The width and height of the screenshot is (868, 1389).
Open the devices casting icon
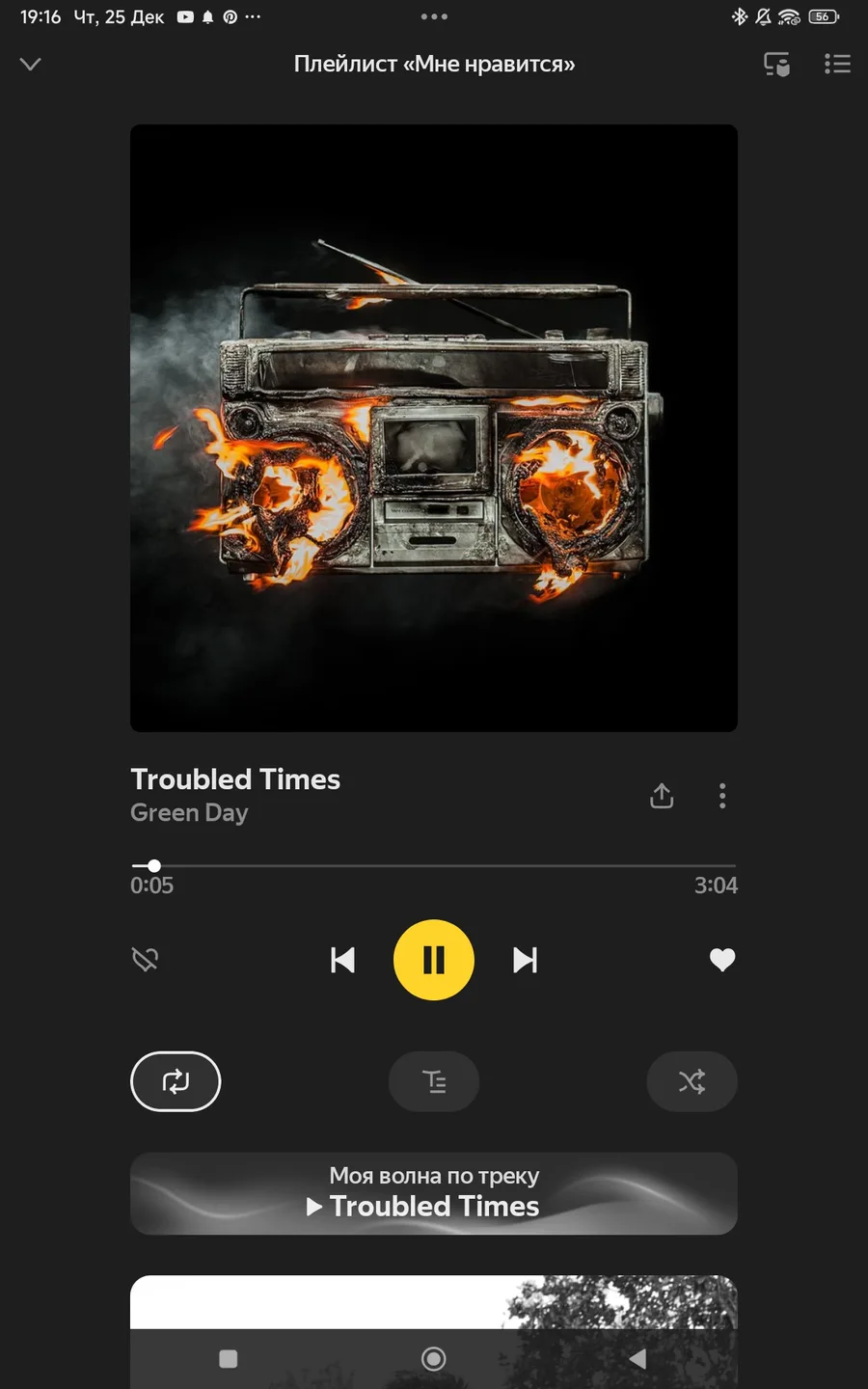pos(776,65)
